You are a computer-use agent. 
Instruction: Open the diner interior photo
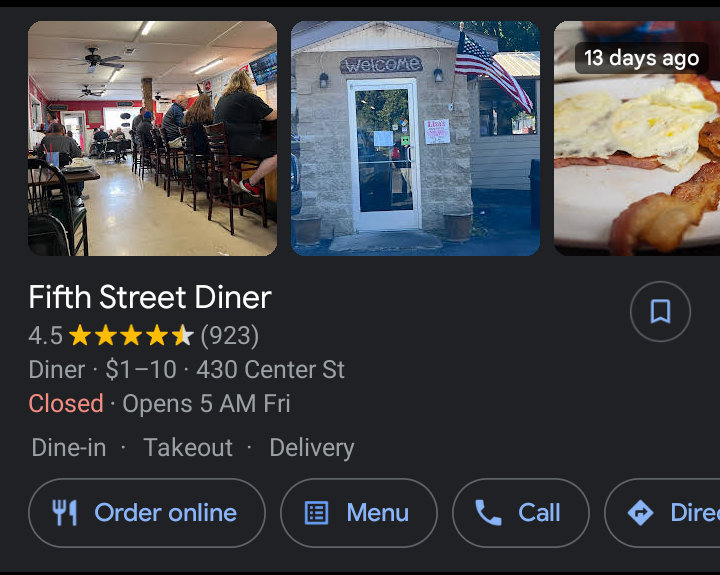click(152, 138)
